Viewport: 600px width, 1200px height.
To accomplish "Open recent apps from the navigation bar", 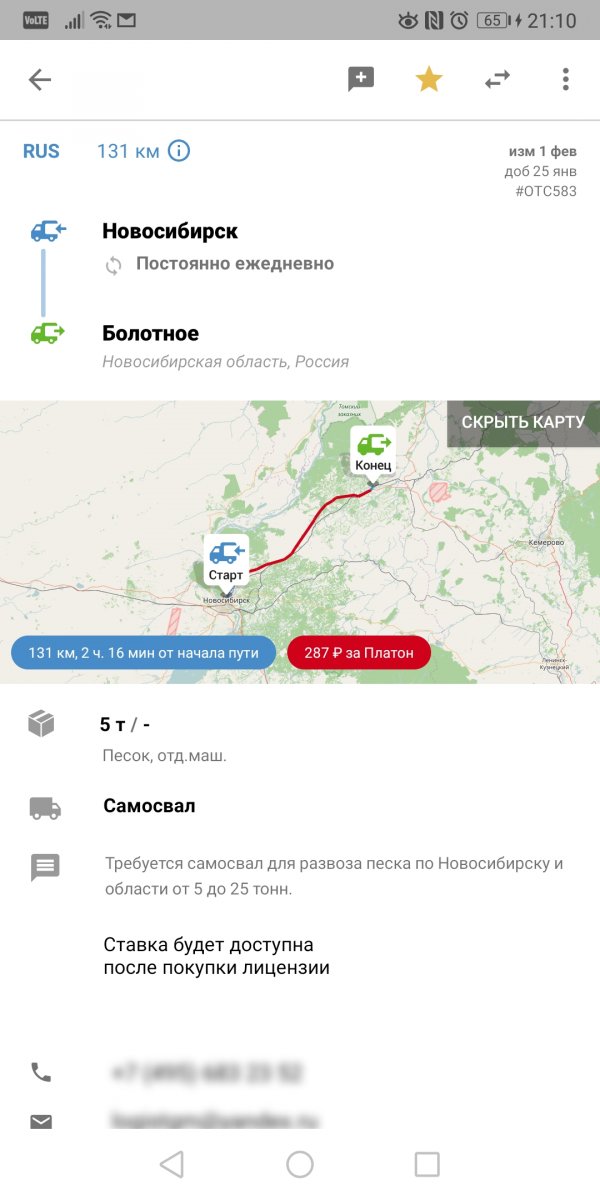I will [x=427, y=1164].
